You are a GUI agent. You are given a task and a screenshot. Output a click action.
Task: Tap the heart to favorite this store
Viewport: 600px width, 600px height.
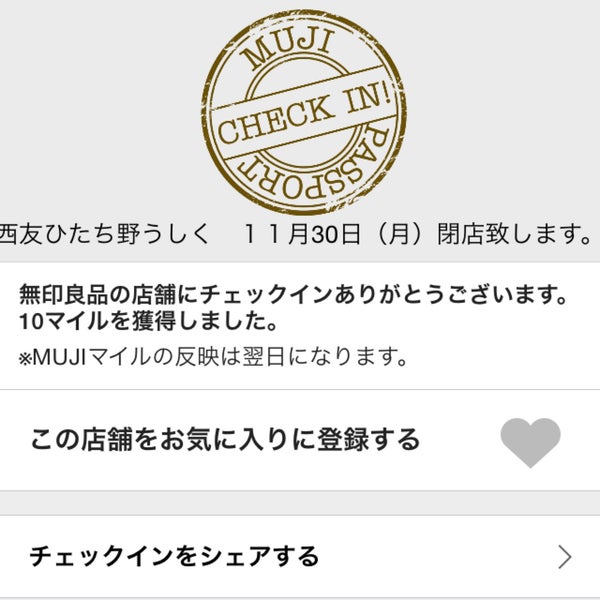(x=530, y=441)
